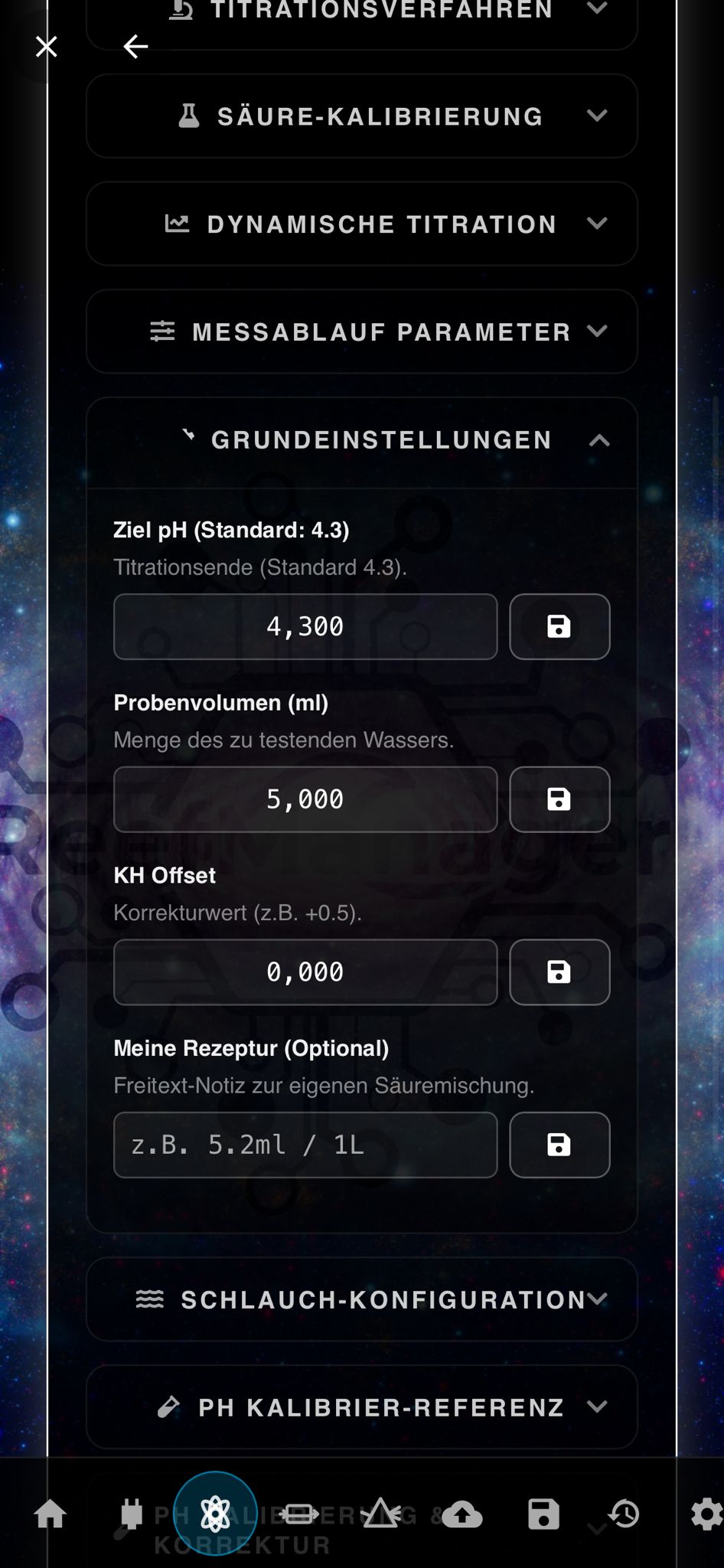Viewport: 724px width, 1568px height.
Task: Expand the Messablauf Parameter section
Action: coord(362,332)
